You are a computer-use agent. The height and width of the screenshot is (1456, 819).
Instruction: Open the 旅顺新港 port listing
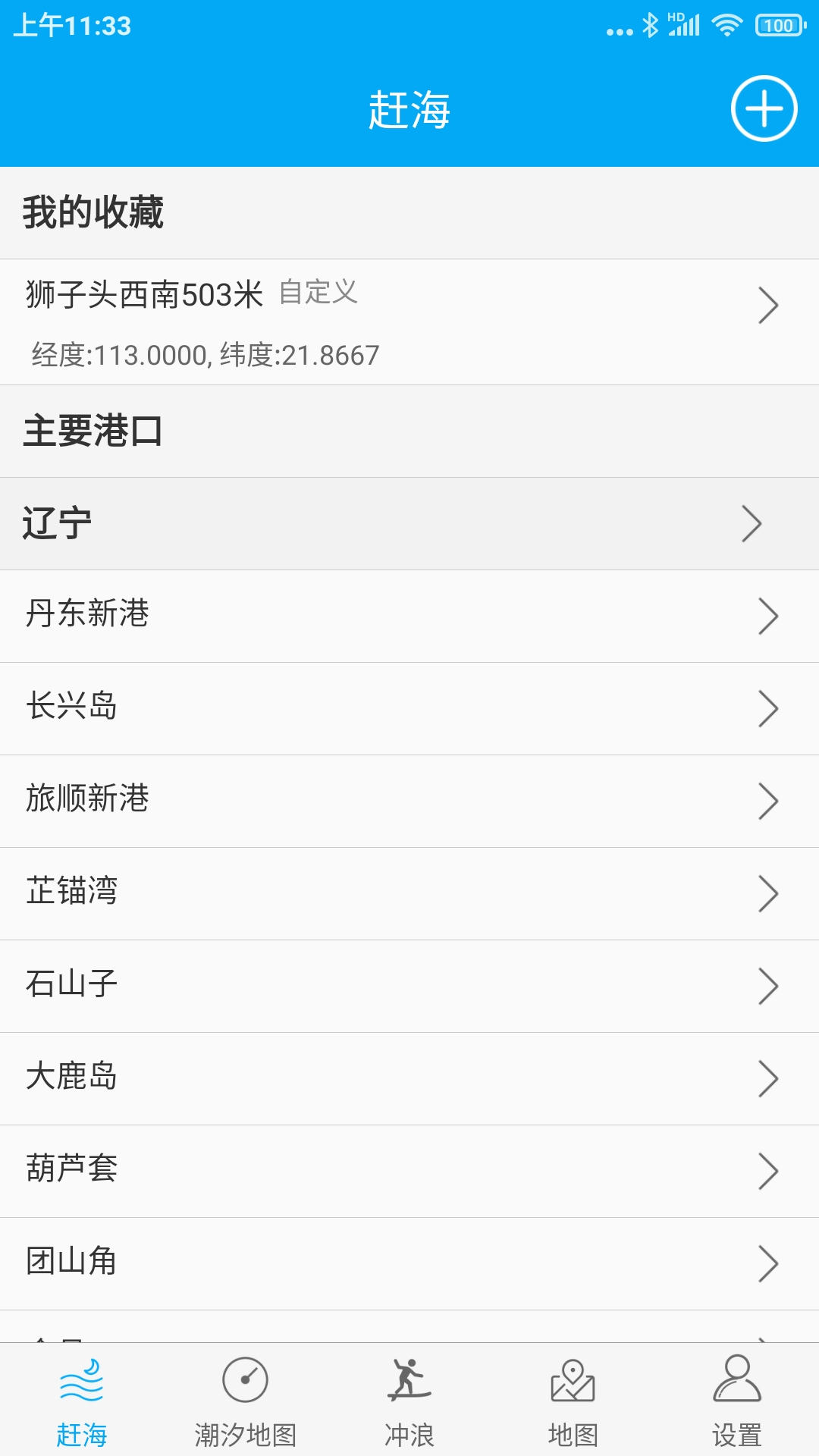pyautogui.click(x=409, y=801)
